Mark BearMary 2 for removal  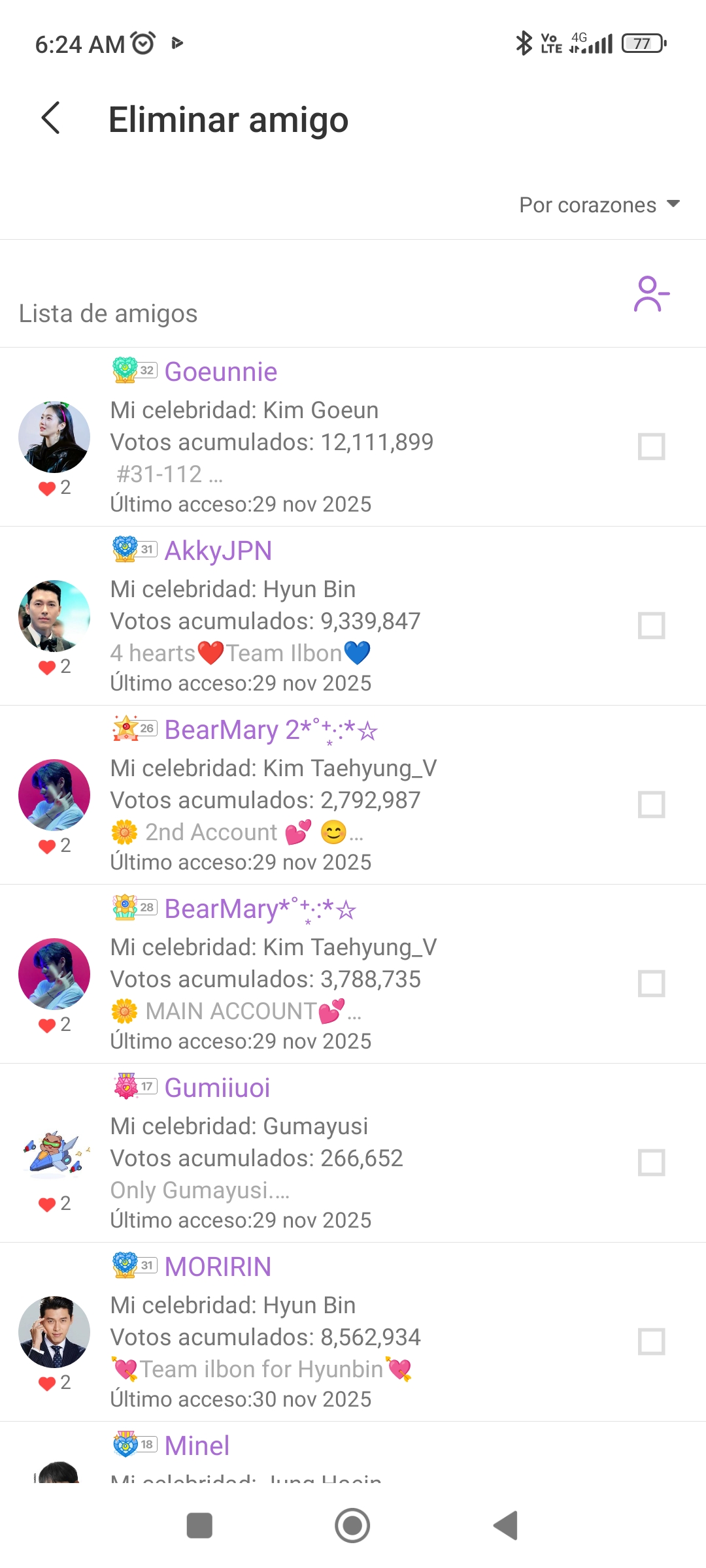coord(651,805)
